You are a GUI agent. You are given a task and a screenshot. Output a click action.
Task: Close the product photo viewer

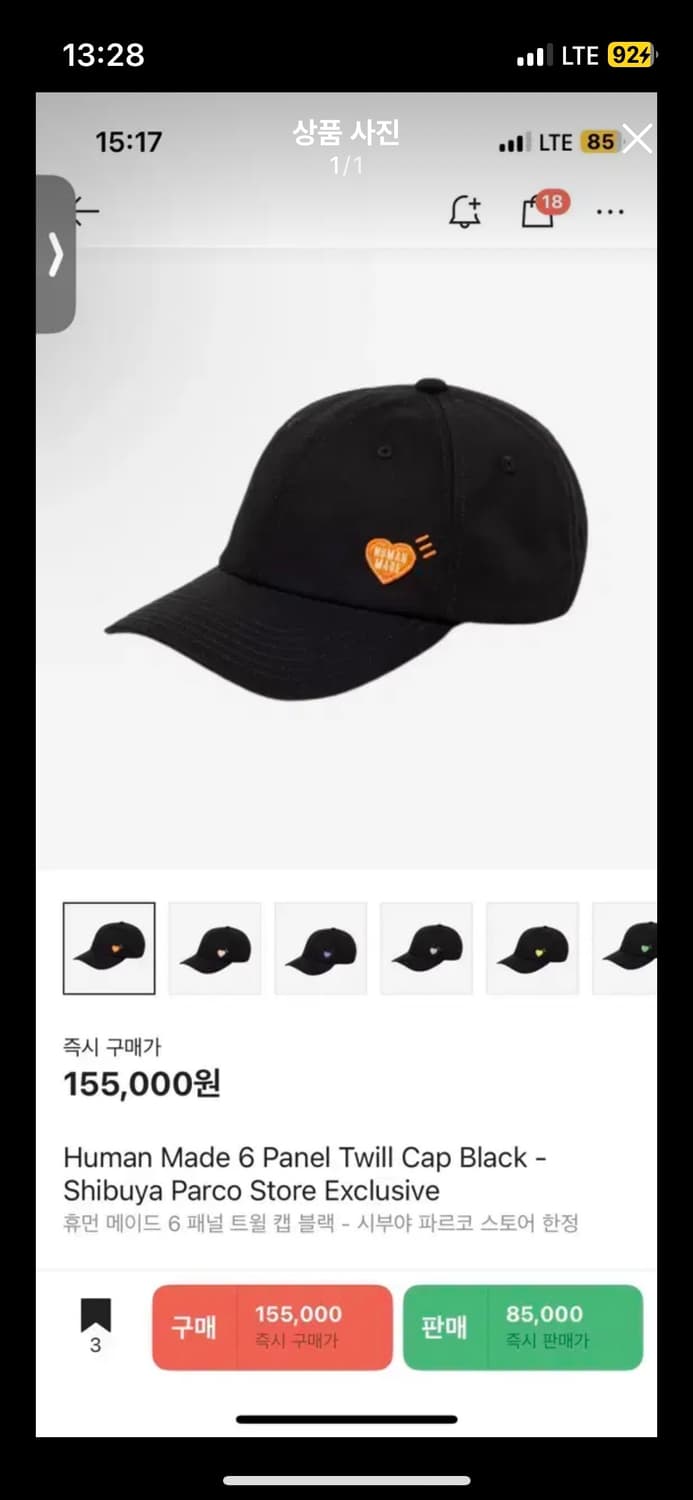click(x=637, y=139)
